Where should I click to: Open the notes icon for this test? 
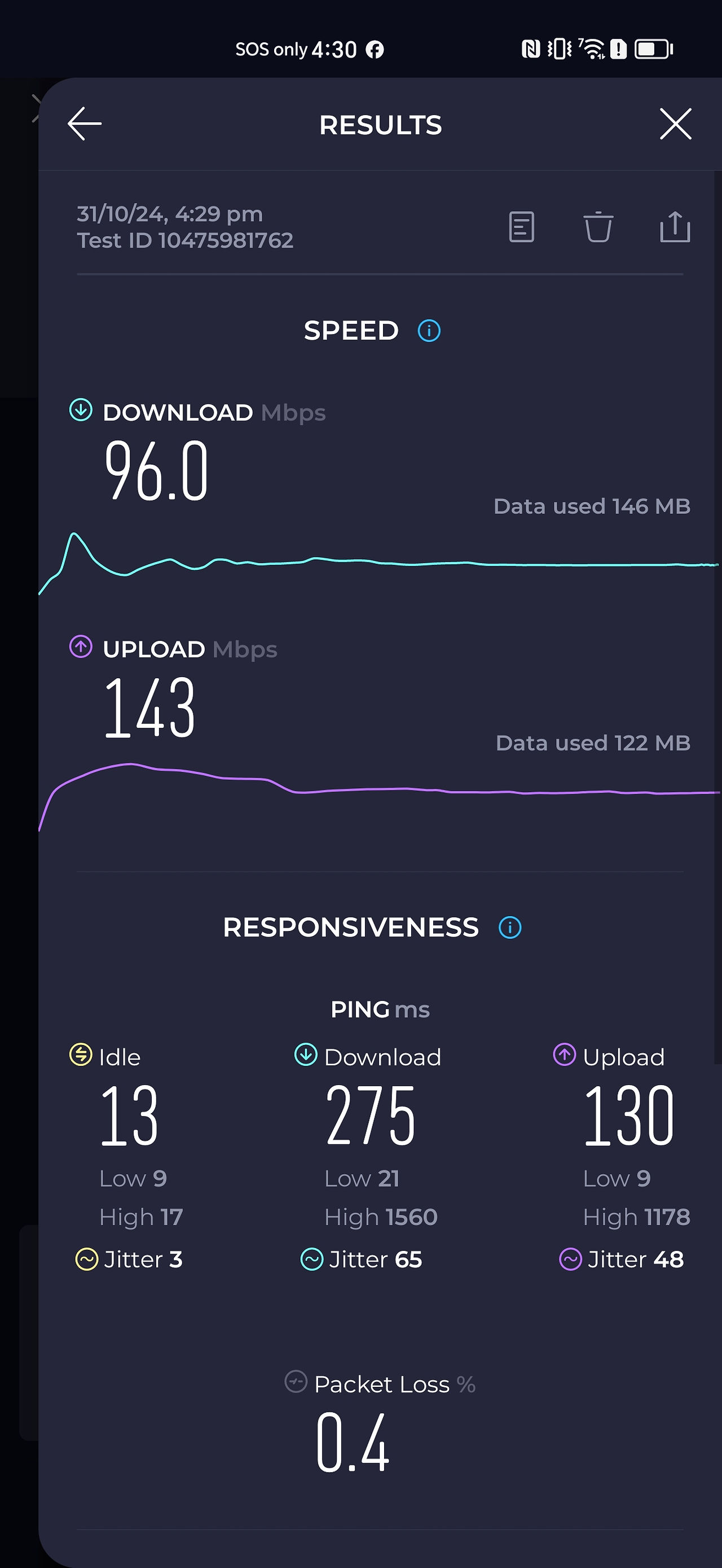pyautogui.click(x=522, y=227)
